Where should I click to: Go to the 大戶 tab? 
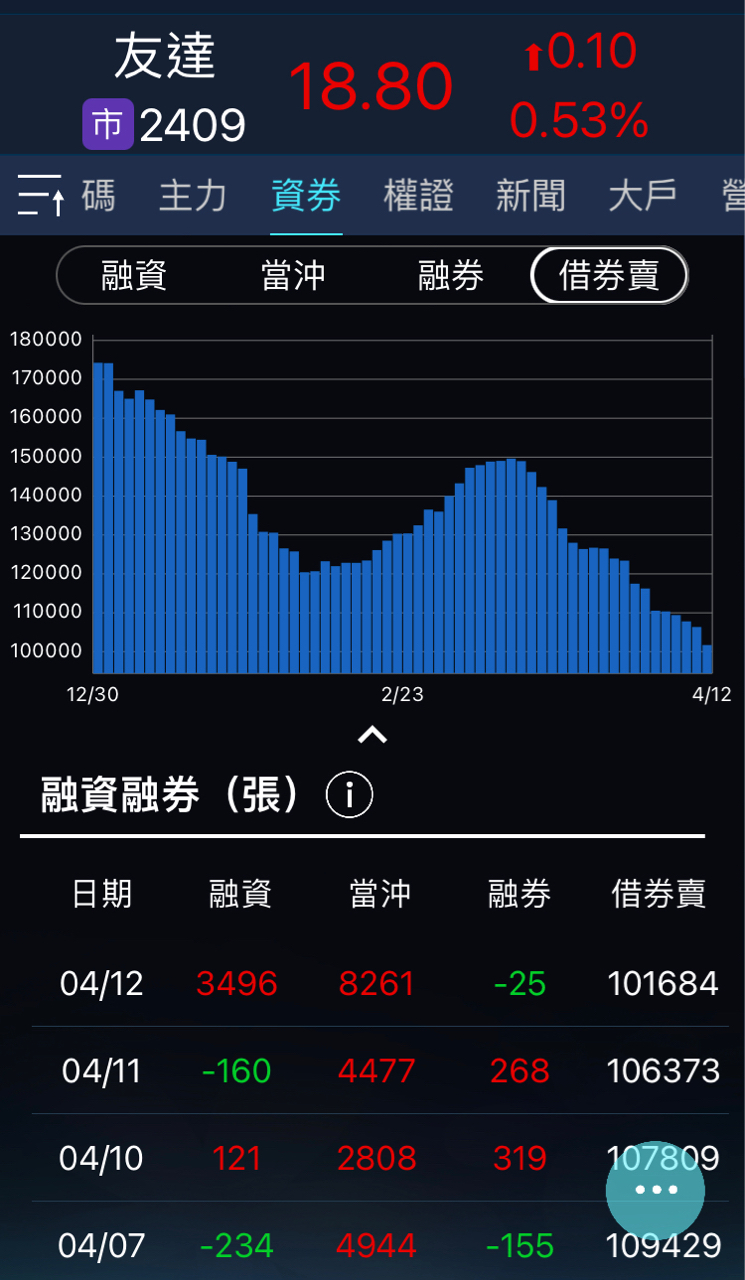coord(643,195)
